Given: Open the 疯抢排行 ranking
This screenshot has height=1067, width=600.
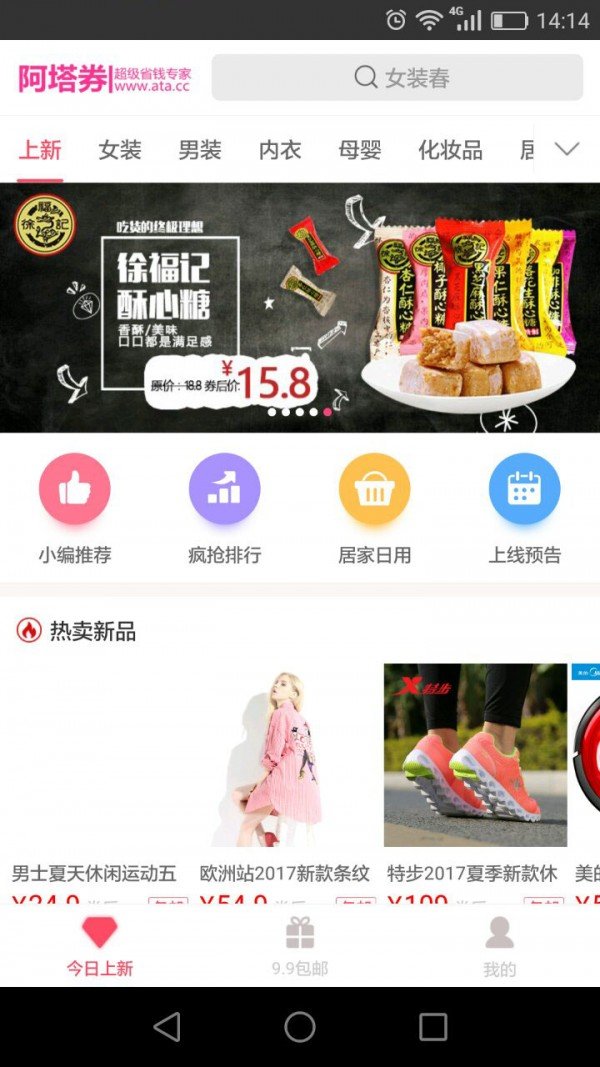Looking at the screenshot, I should (x=225, y=509).
